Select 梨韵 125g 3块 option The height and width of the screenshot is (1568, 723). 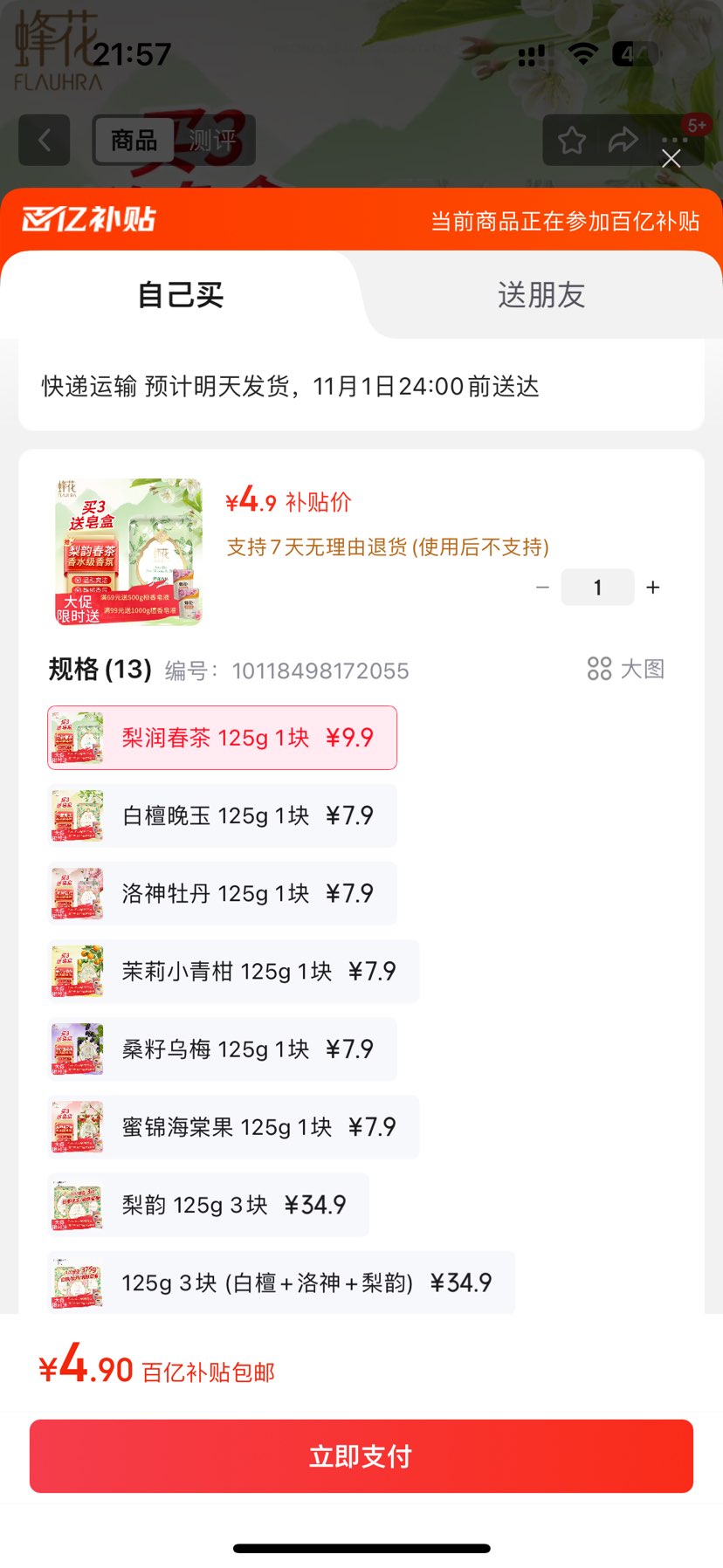tap(208, 1205)
